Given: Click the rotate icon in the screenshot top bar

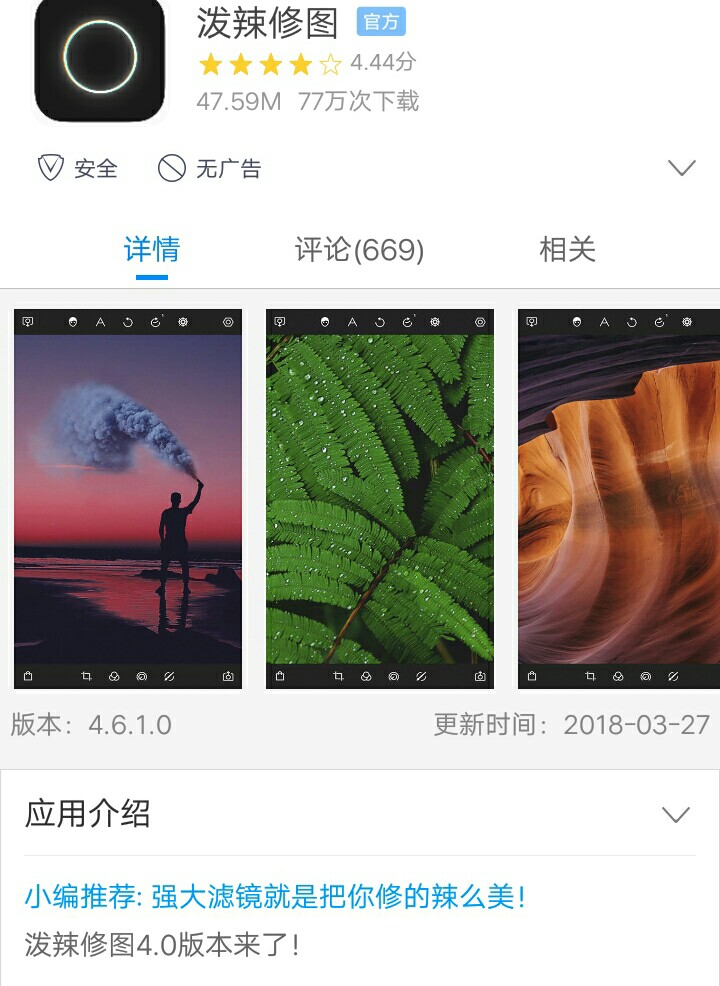Looking at the screenshot, I should pyautogui.click(x=128, y=322).
